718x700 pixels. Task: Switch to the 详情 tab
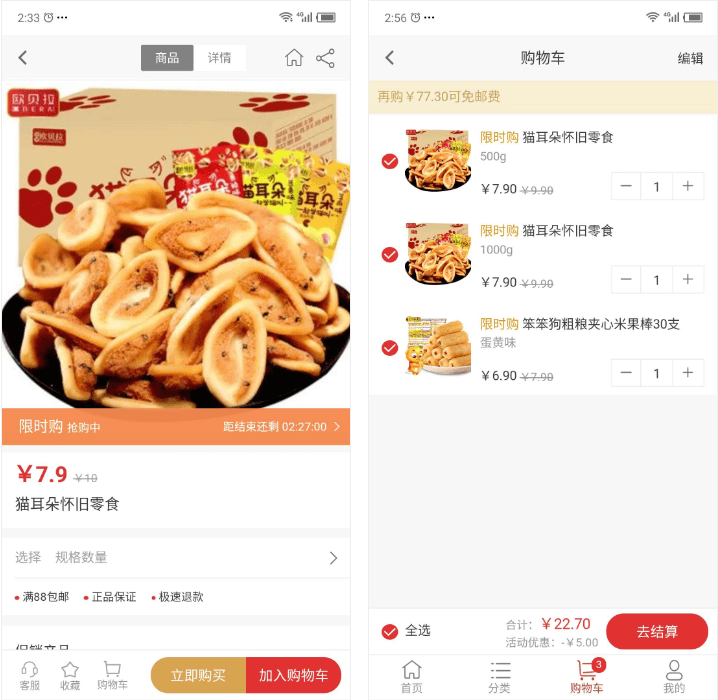tap(219, 58)
